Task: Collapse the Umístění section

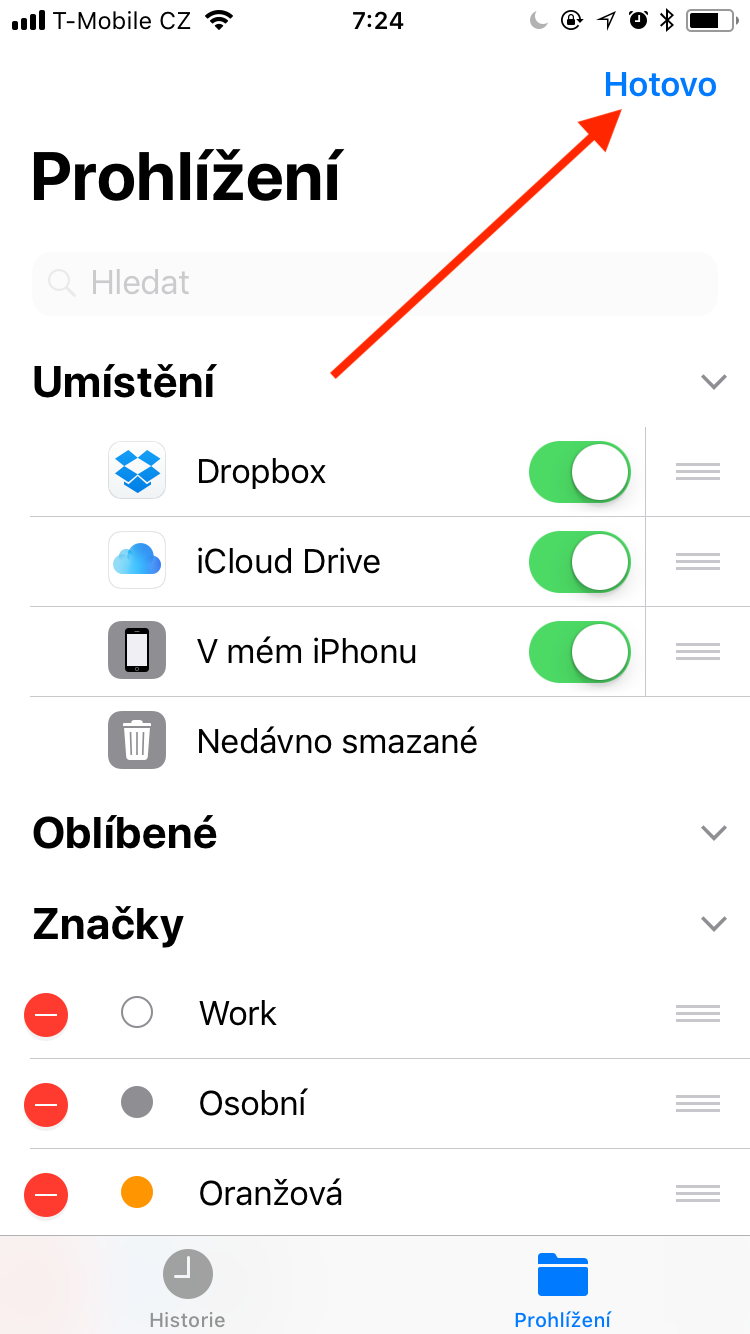Action: [713, 382]
